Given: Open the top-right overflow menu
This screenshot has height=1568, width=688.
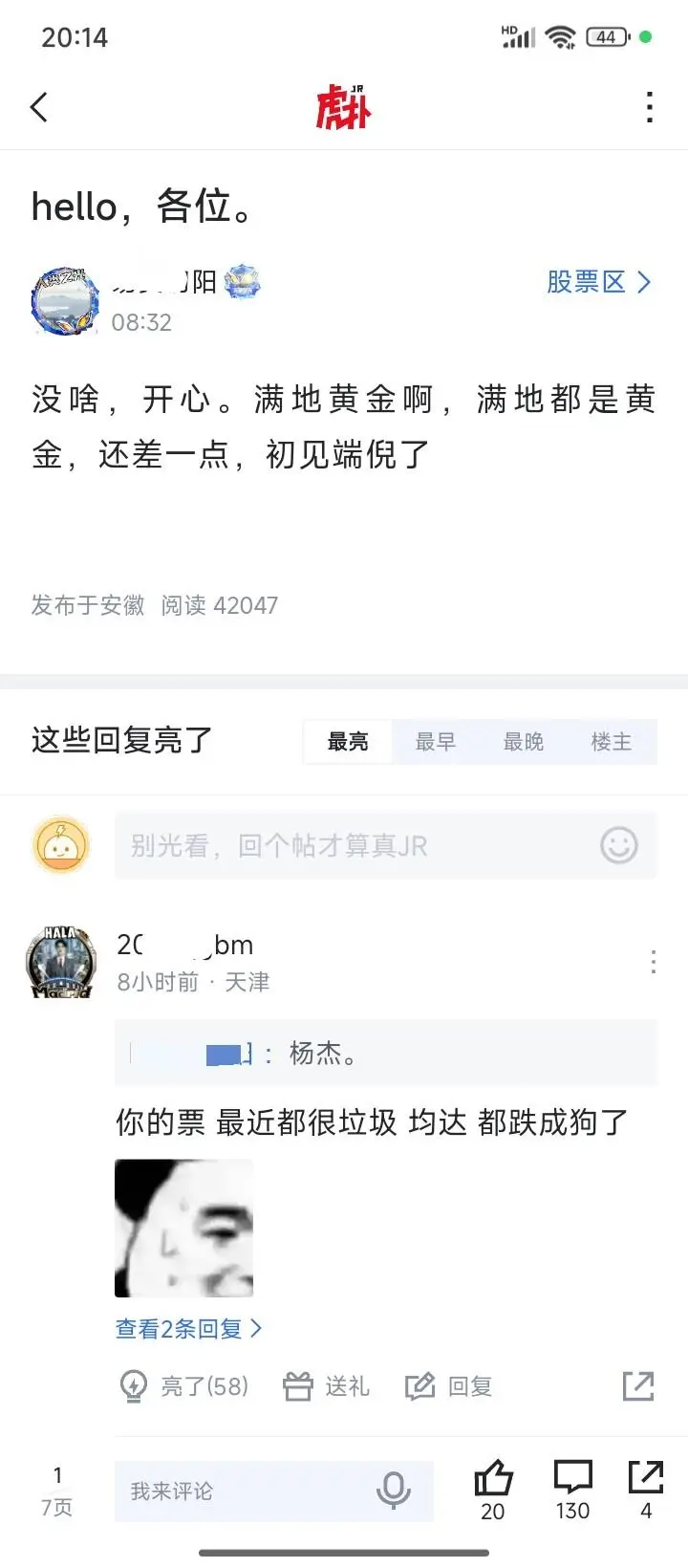Looking at the screenshot, I should pos(650,107).
